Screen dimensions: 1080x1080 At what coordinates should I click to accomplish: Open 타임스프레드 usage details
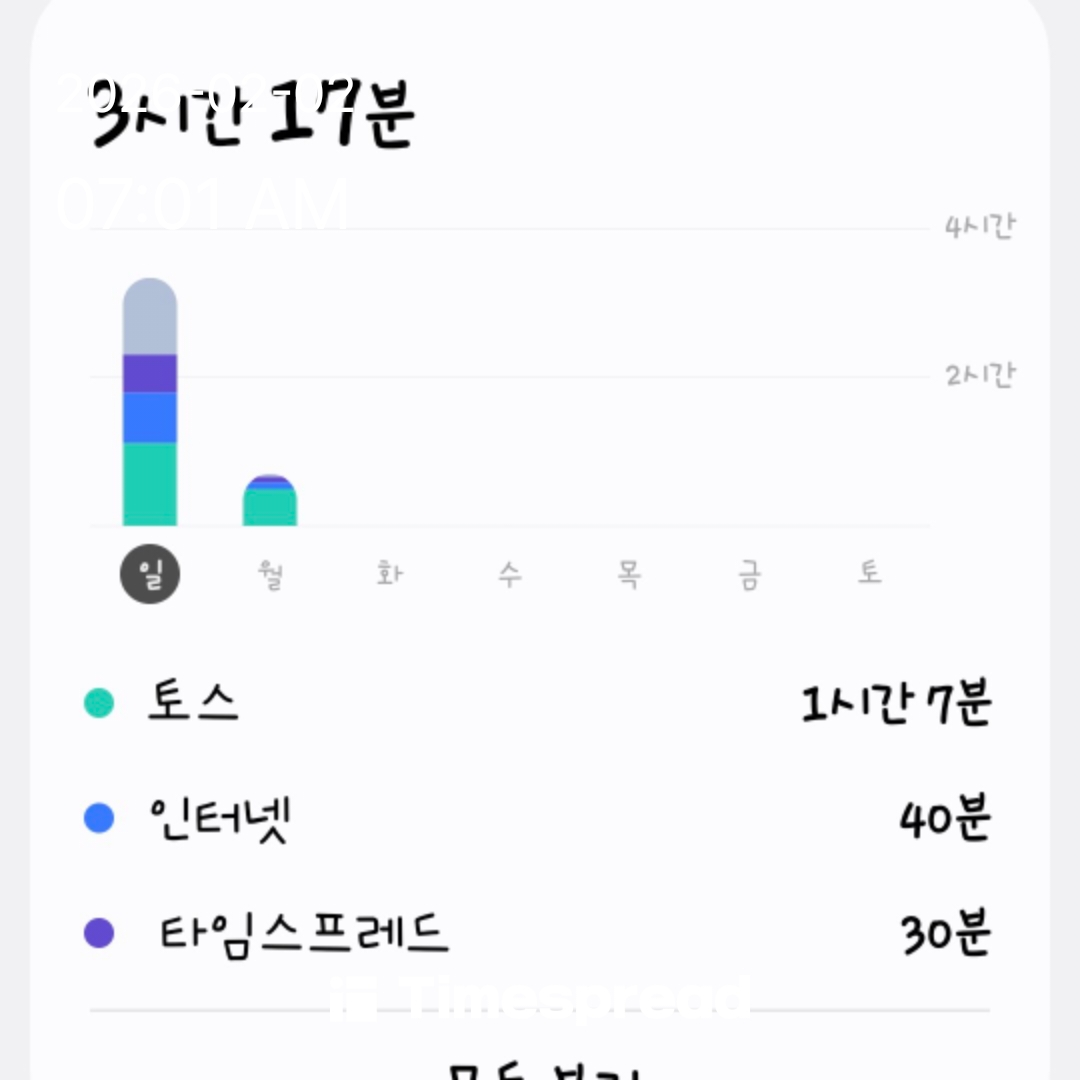(540, 934)
